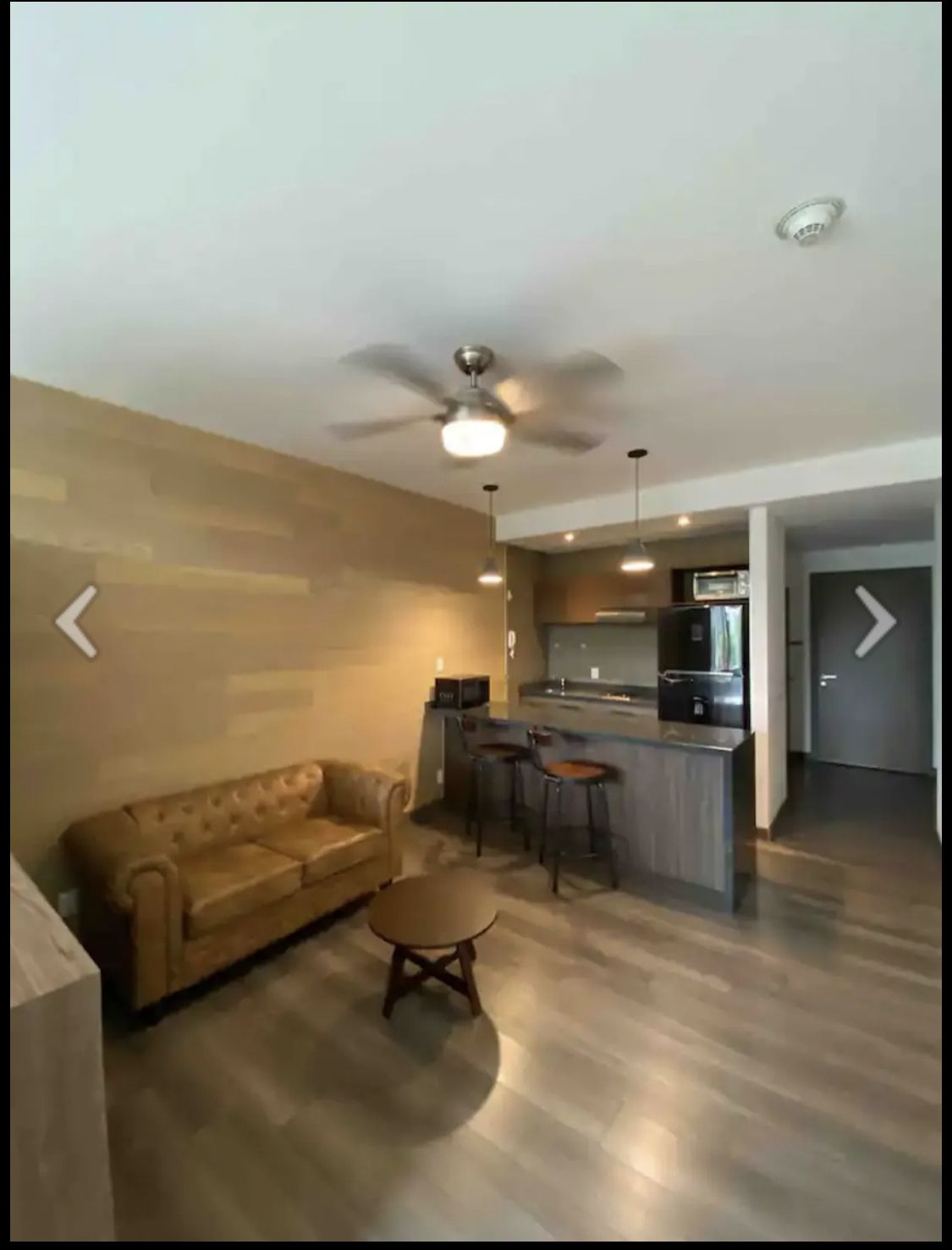Go to the next photo
Viewport: 952px width, 1250px height.
click(x=874, y=622)
